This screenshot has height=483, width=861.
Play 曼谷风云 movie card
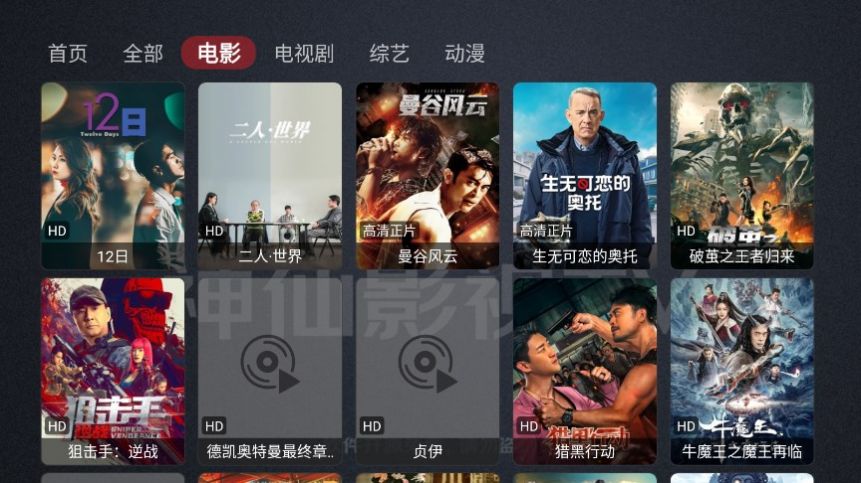pyautogui.click(x=427, y=175)
